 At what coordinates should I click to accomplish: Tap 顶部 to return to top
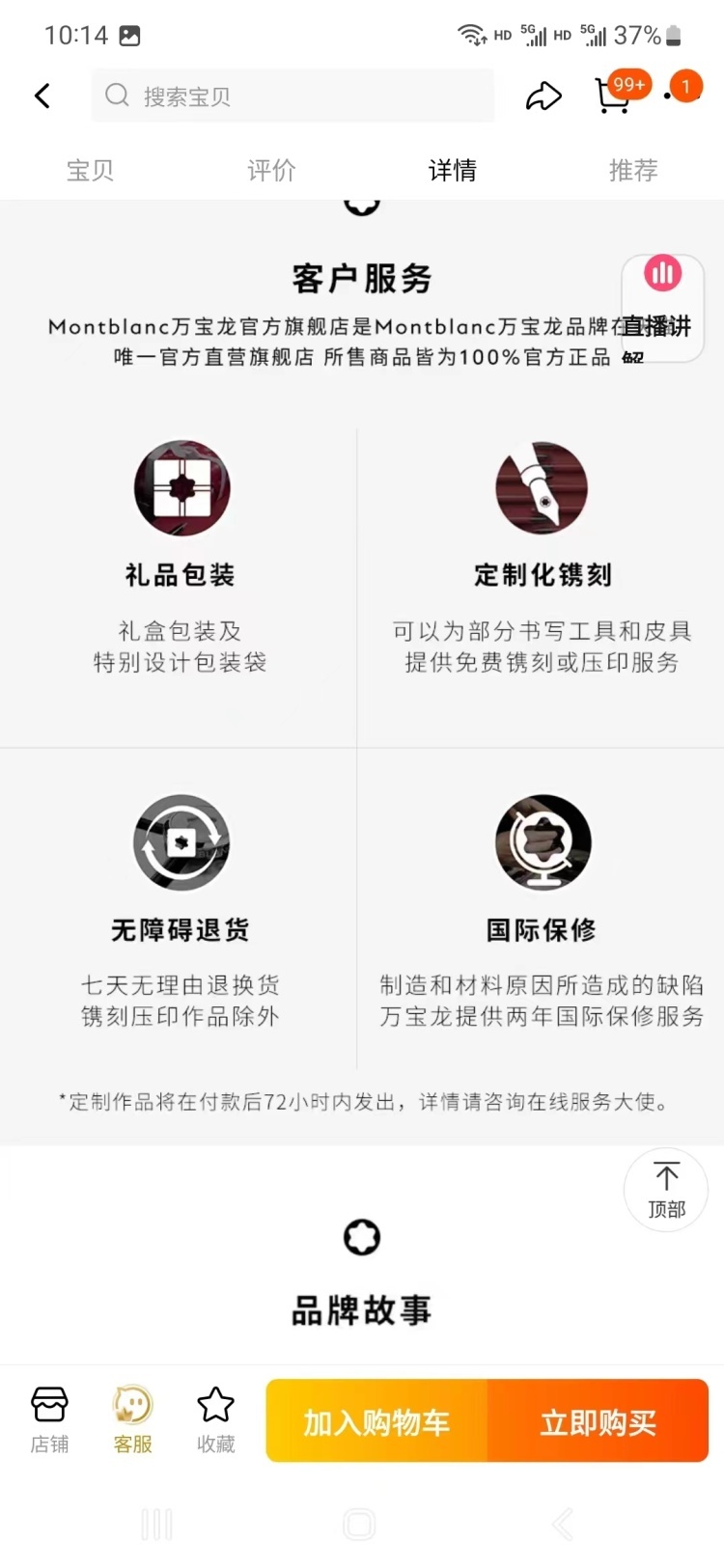666,1190
